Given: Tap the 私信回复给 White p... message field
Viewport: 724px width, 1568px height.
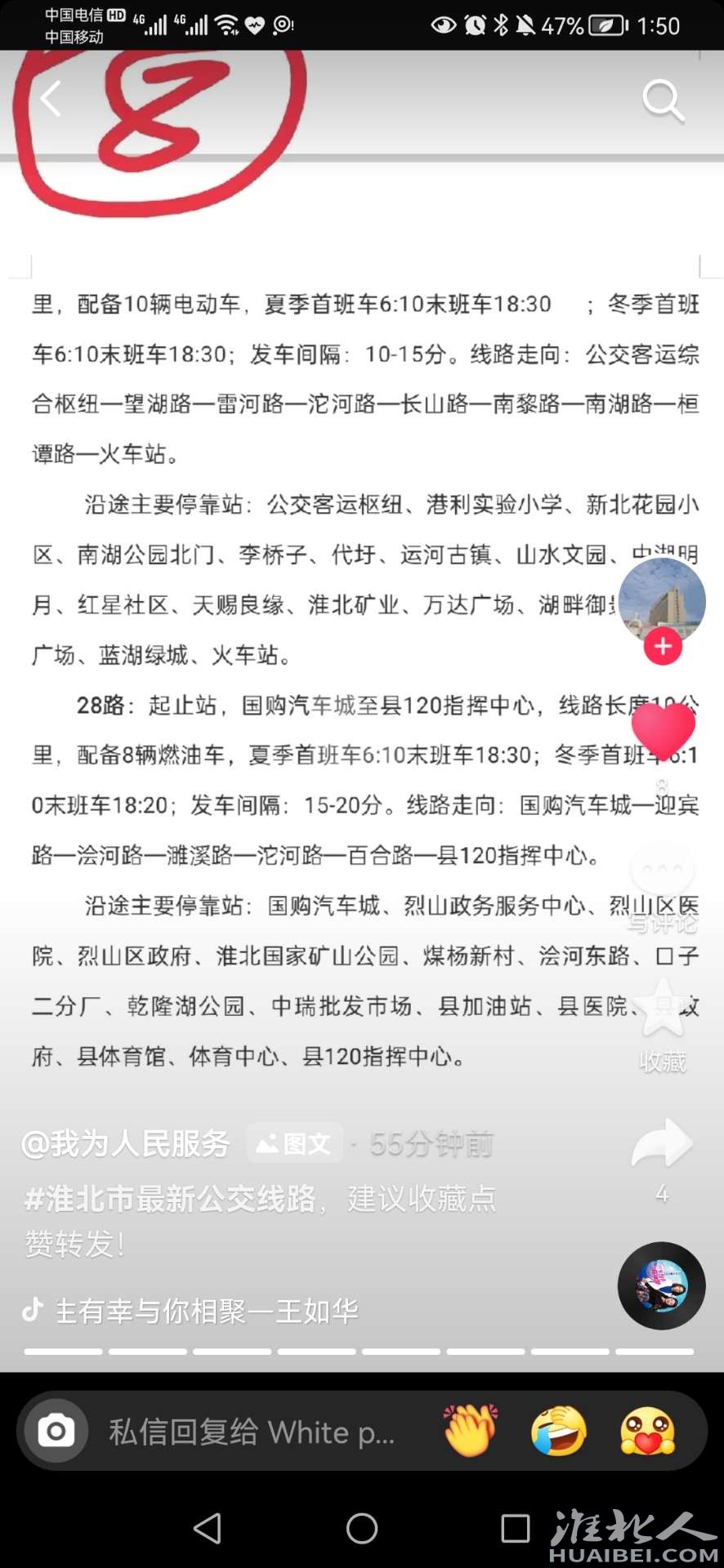Looking at the screenshot, I should [x=252, y=1432].
